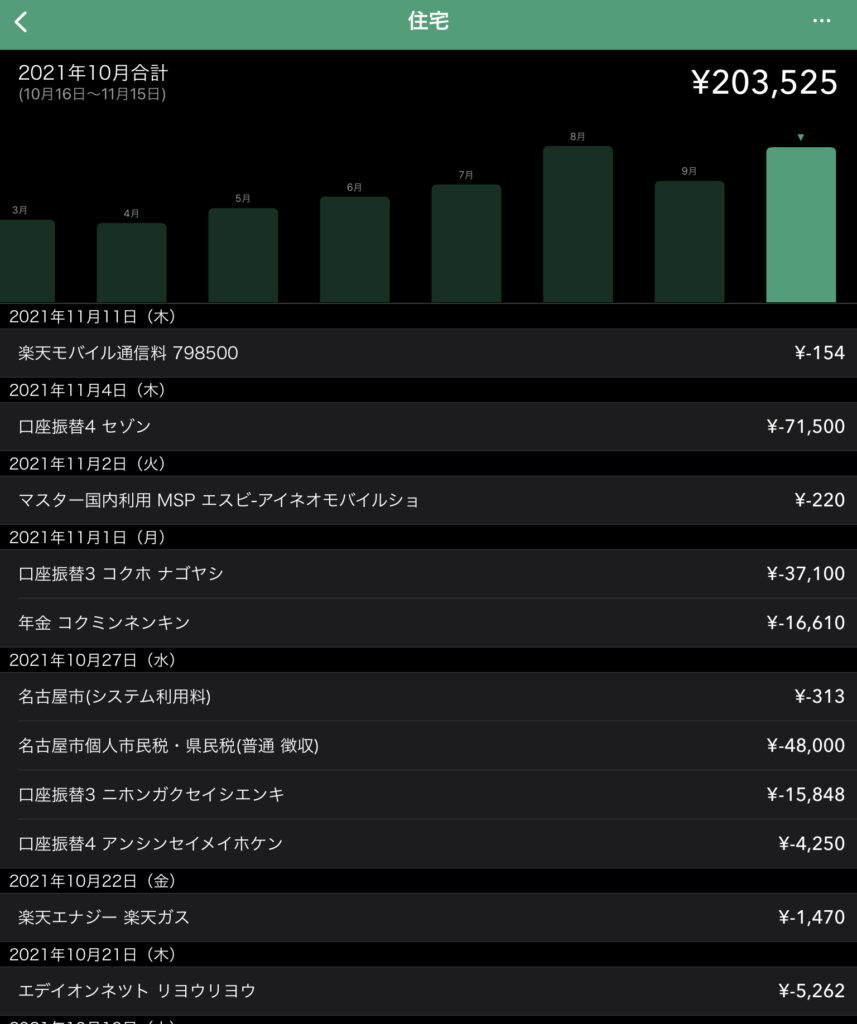Viewport: 857px width, 1024px height.
Task: Open 口座振替3 コクホ ナゴヤシ entry
Action: tap(428, 574)
